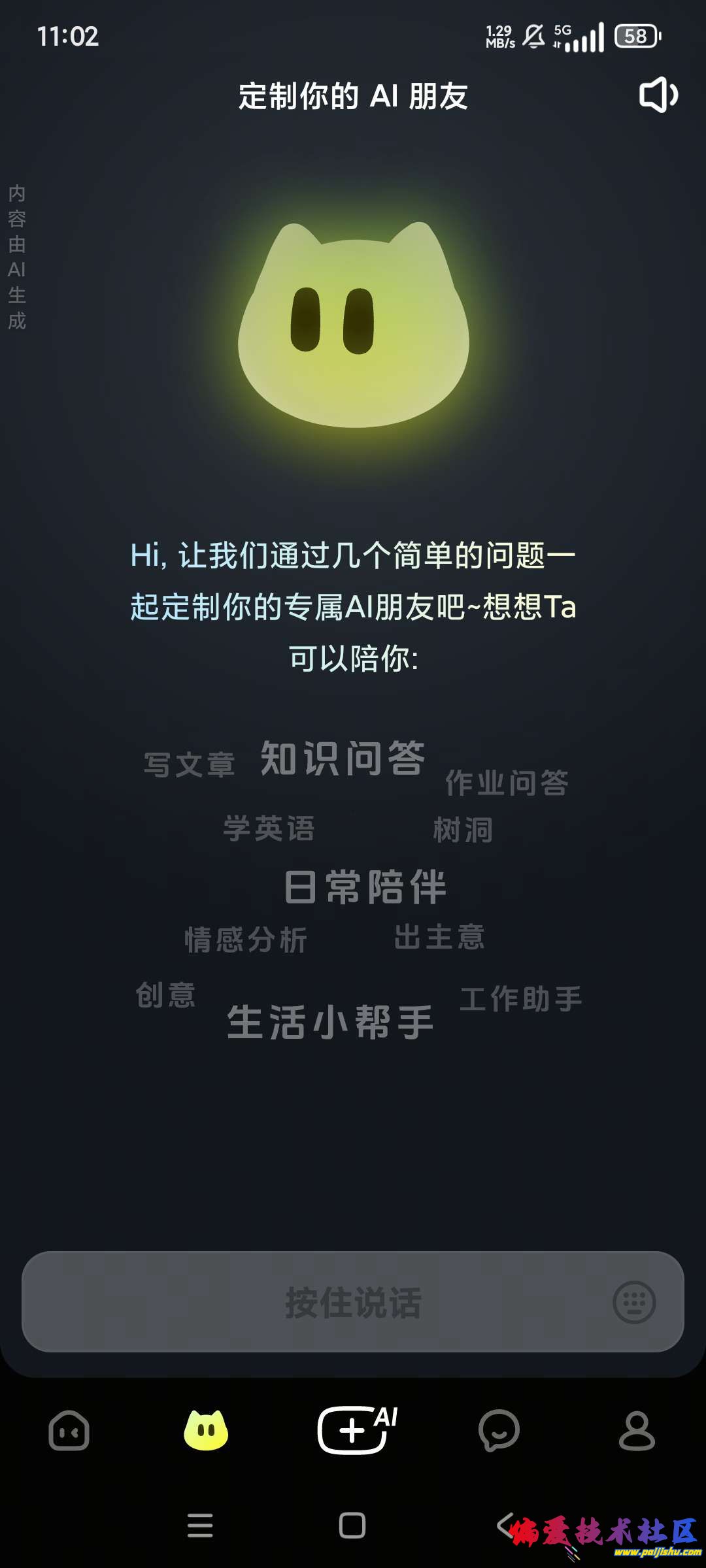Open the profile tab
Image resolution: width=706 pixels, height=1568 pixels.
click(636, 1431)
